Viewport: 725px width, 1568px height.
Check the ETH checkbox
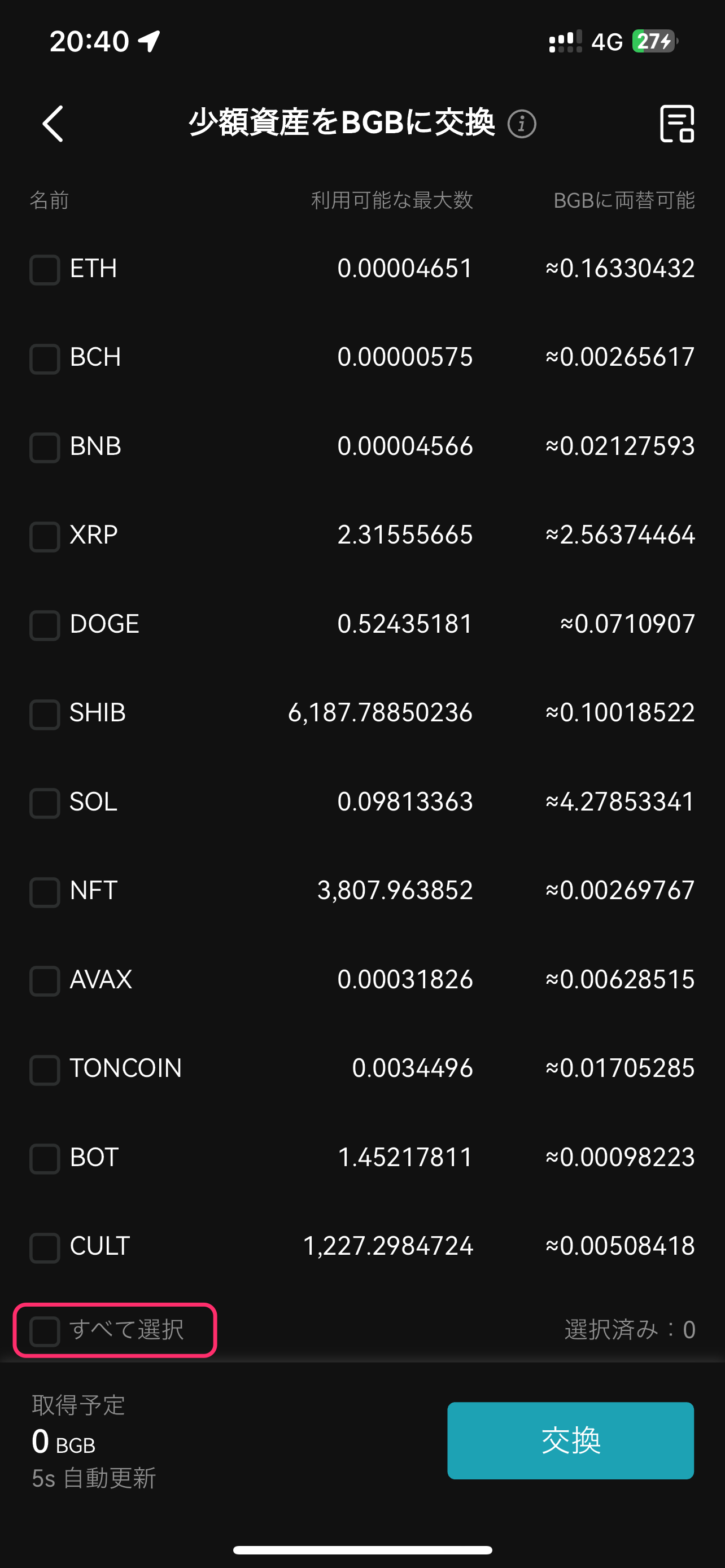pos(45,270)
